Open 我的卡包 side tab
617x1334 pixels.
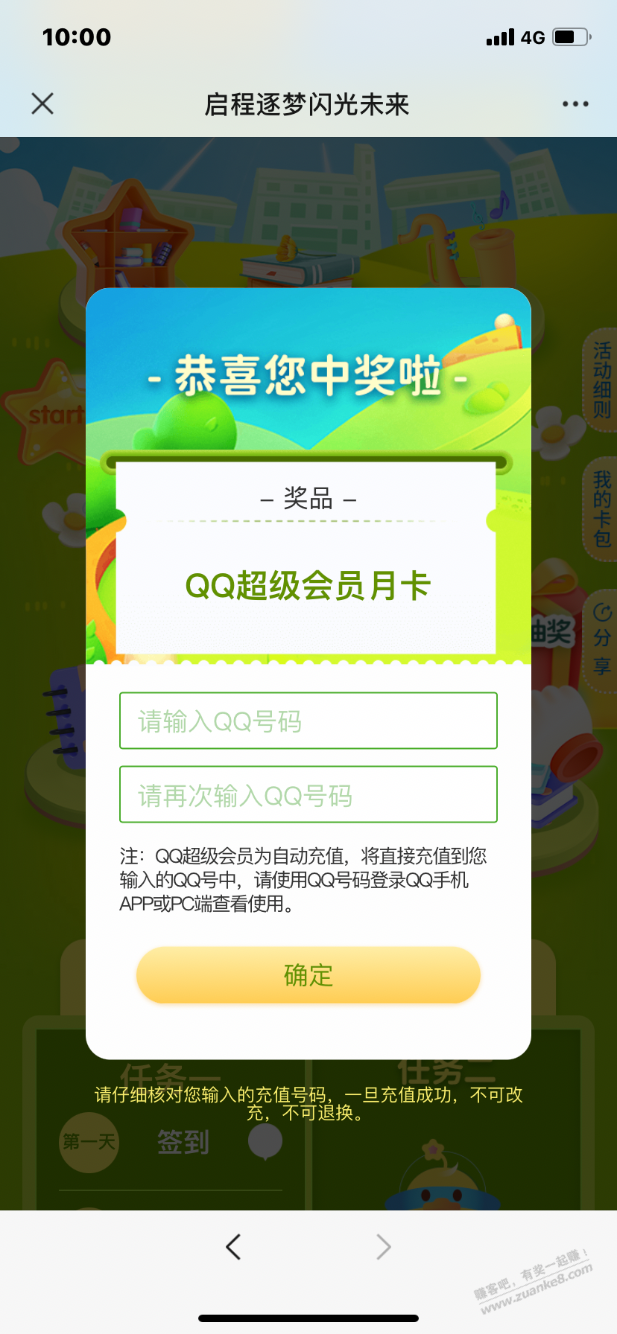601,508
